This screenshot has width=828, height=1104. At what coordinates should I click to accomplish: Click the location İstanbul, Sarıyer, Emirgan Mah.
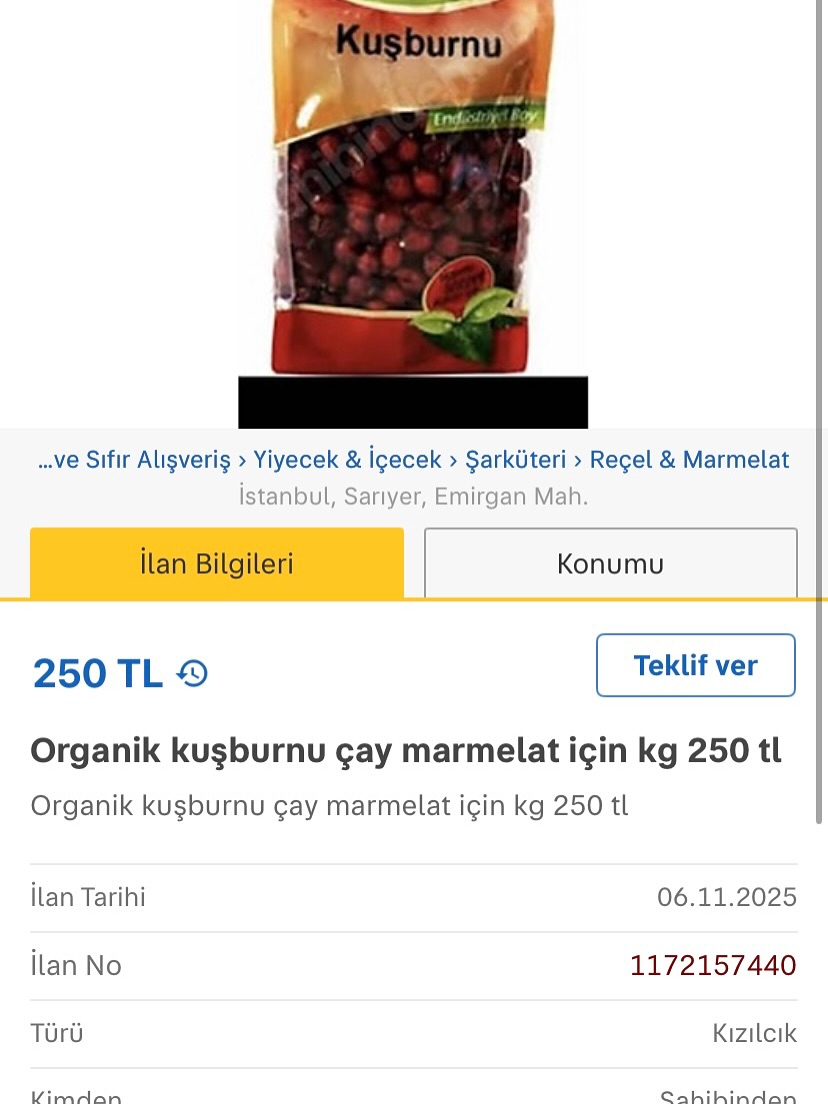413,495
